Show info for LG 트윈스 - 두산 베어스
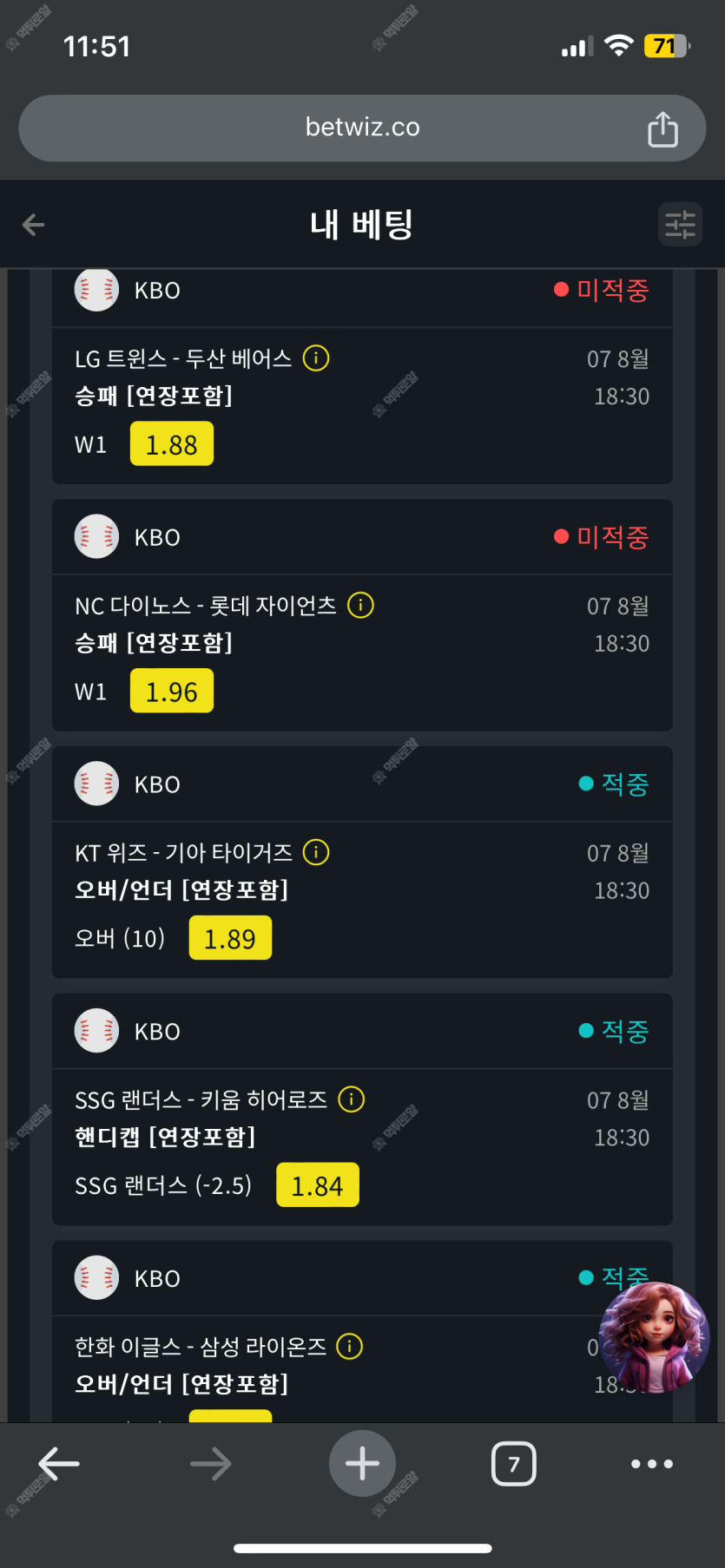 316,358
